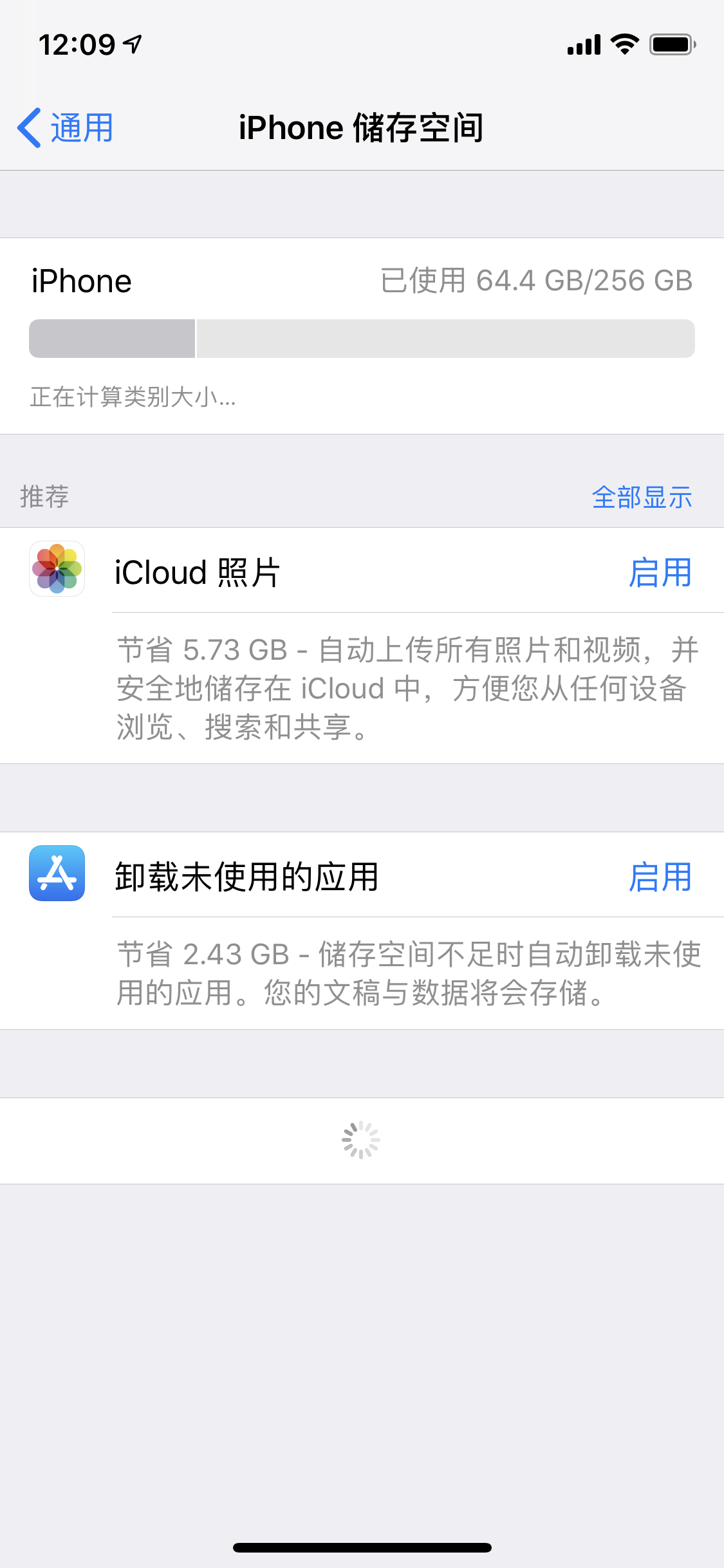Screen dimensions: 724x1568
Task: Enable 卸载未使用的应用
Action: coord(660,877)
